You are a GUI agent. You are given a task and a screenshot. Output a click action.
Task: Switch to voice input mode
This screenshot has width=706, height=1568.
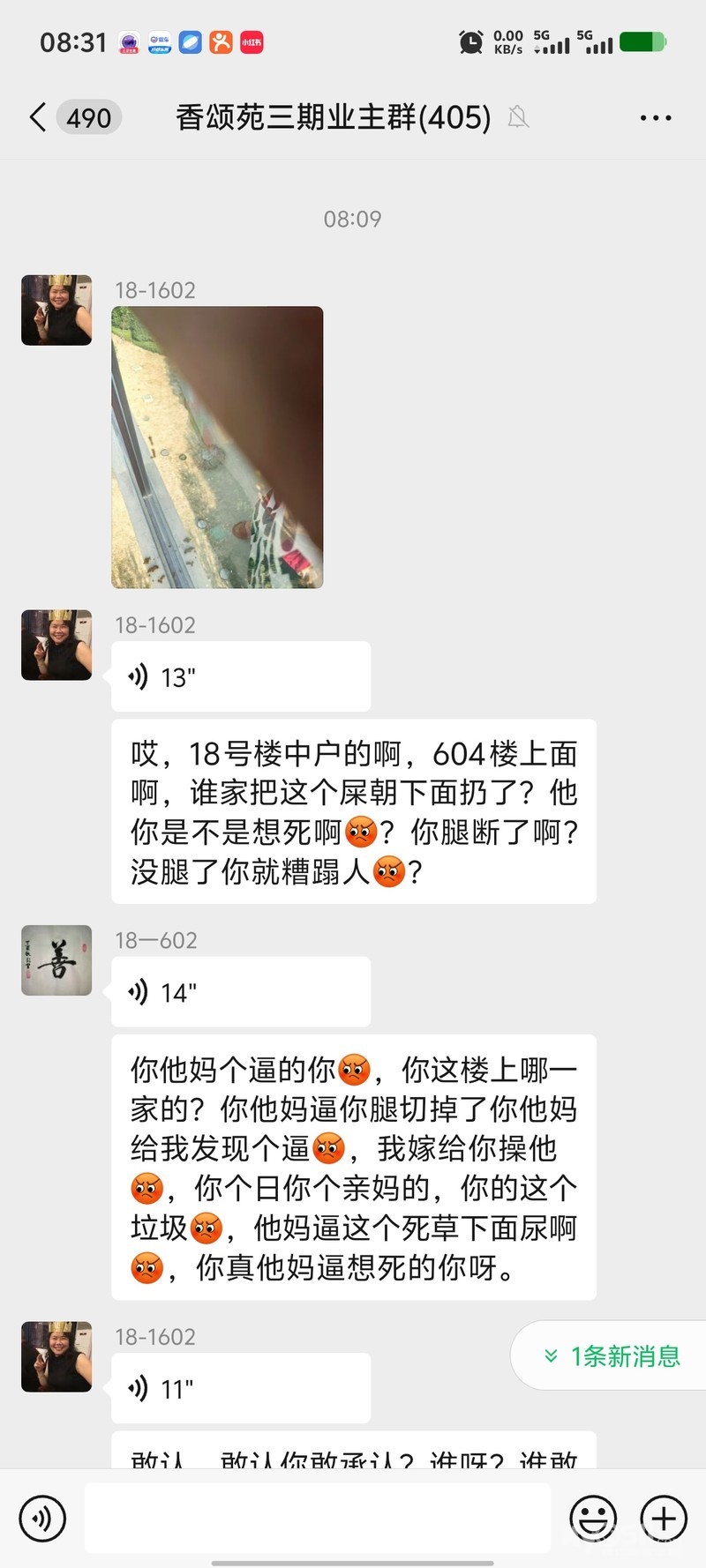(42, 1518)
